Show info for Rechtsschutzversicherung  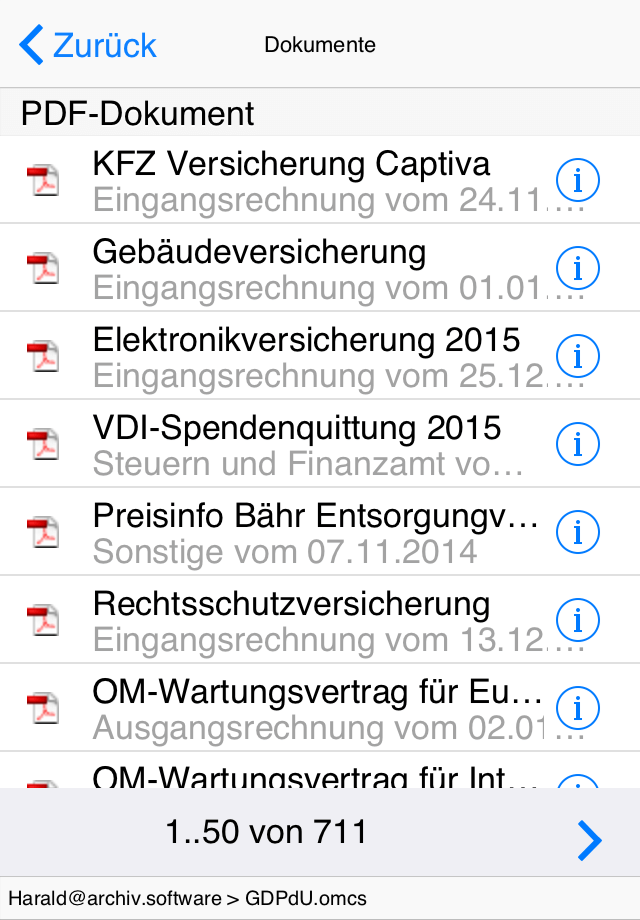click(577, 620)
